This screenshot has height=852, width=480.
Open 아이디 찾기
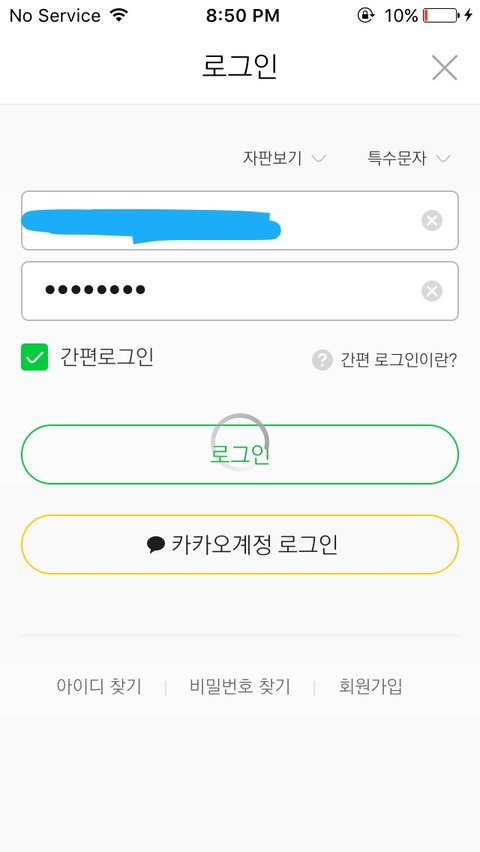pyautogui.click(x=99, y=687)
